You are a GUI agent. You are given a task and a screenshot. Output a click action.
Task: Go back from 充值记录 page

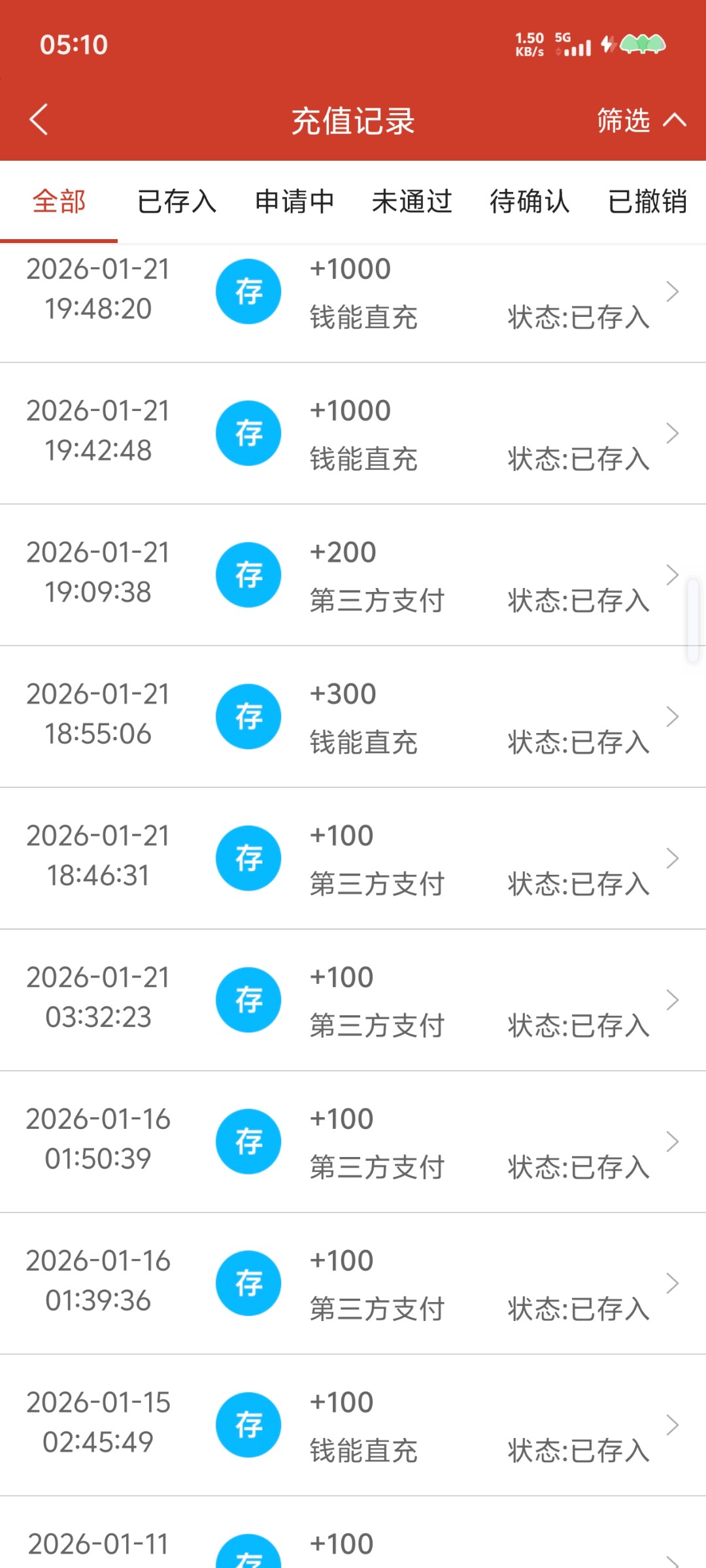point(39,120)
